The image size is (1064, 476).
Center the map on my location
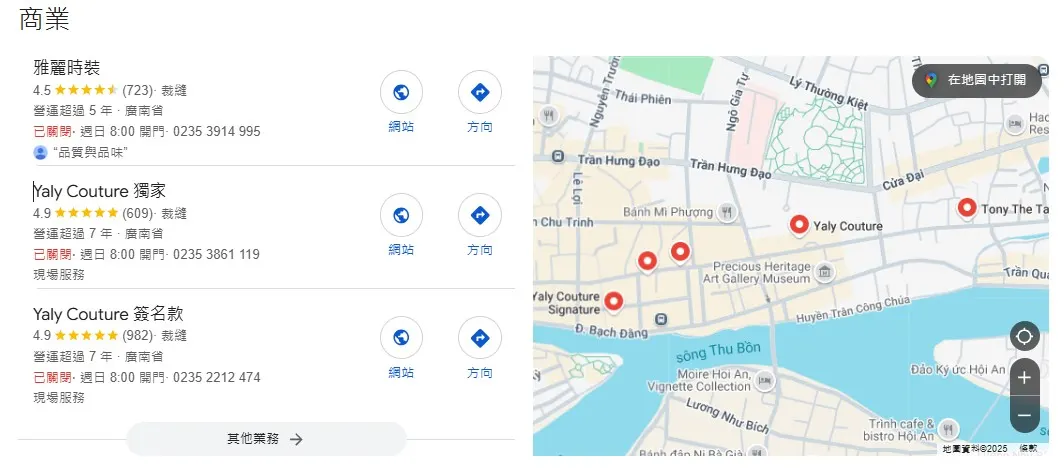pyautogui.click(x=1024, y=336)
